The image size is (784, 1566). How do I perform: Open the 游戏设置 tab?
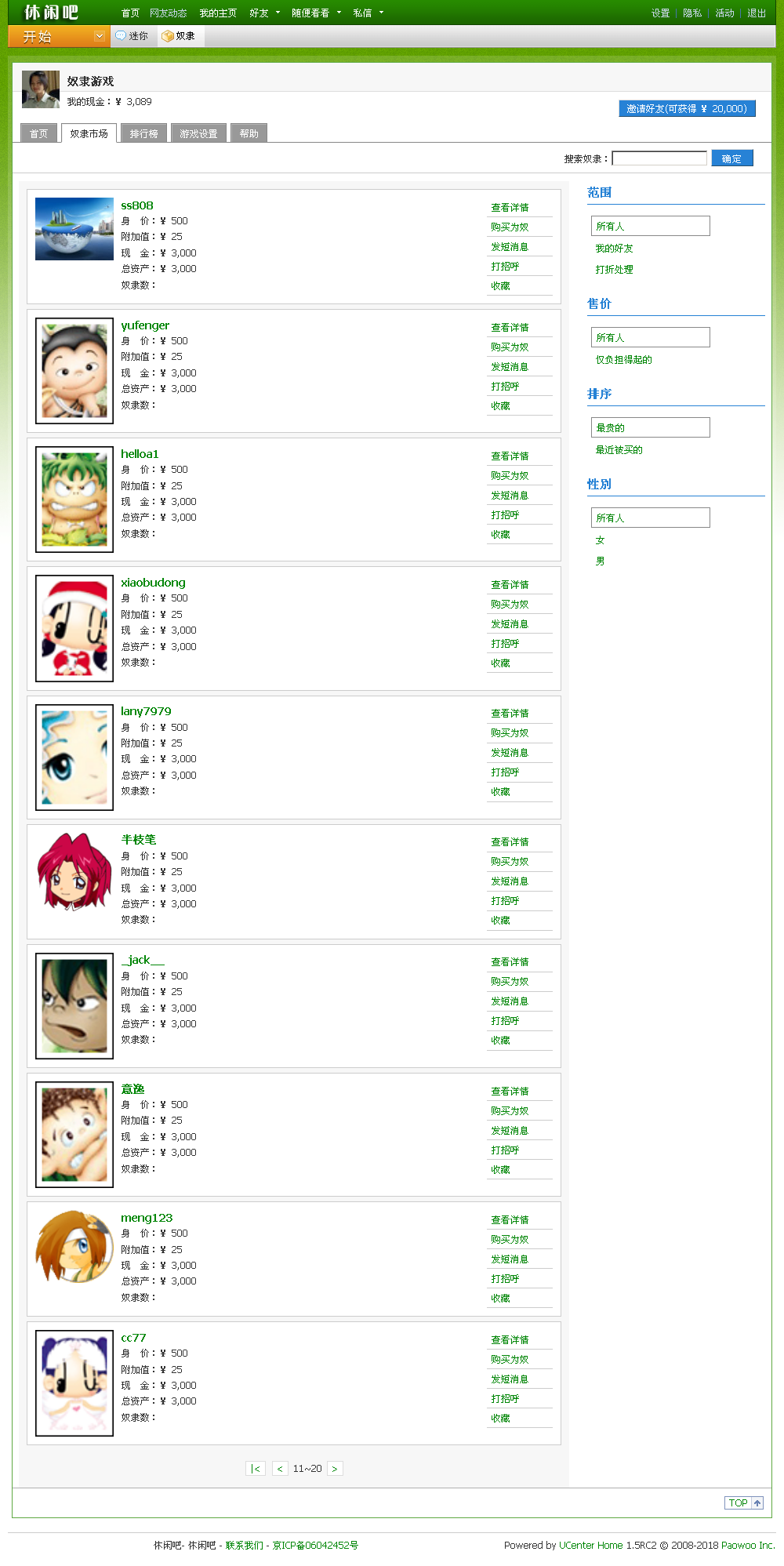coord(198,134)
